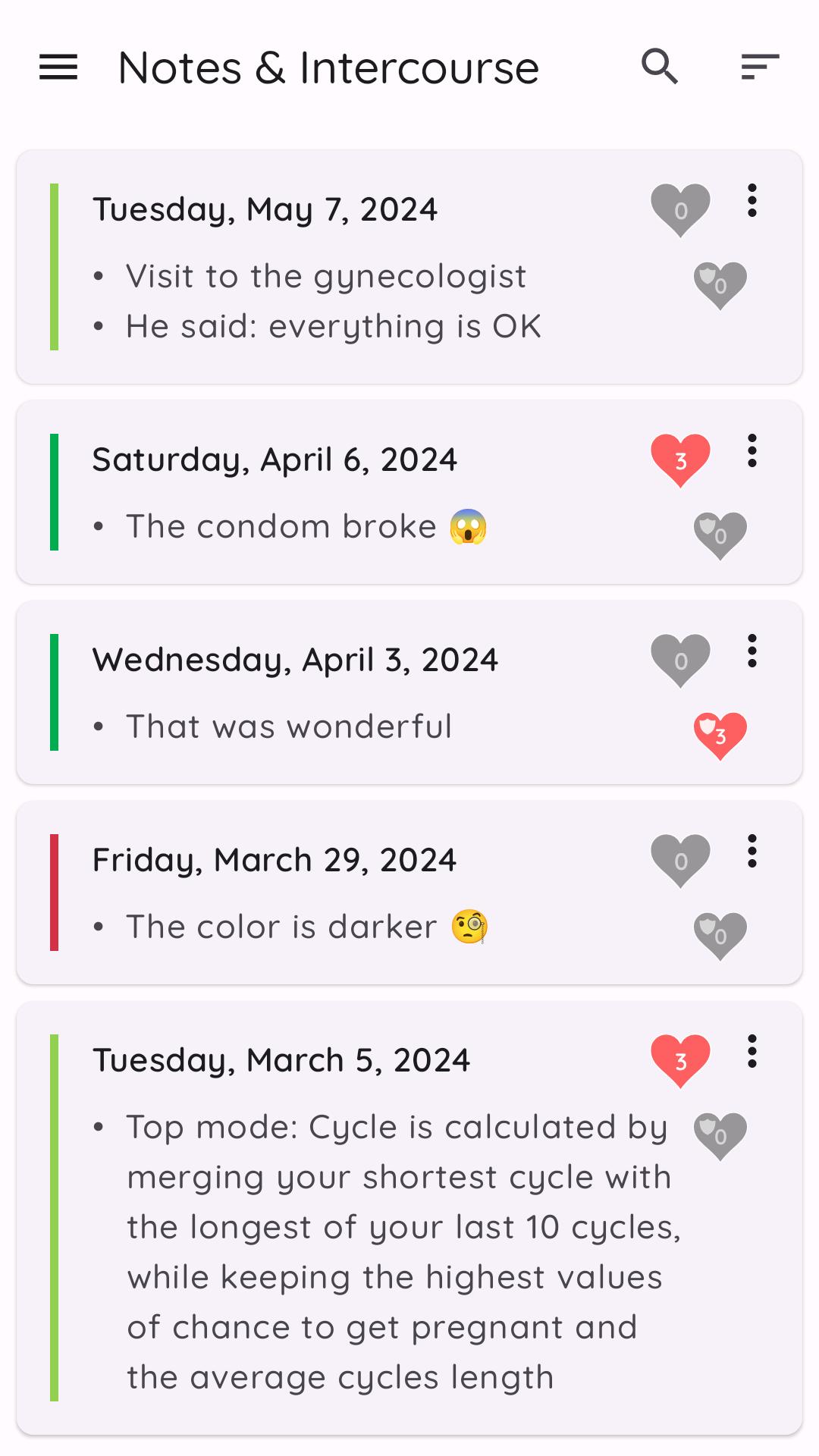The image size is (819, 1456).
Task: Tap protected heart icon on March 29 note
Action: tap(720, 936)
